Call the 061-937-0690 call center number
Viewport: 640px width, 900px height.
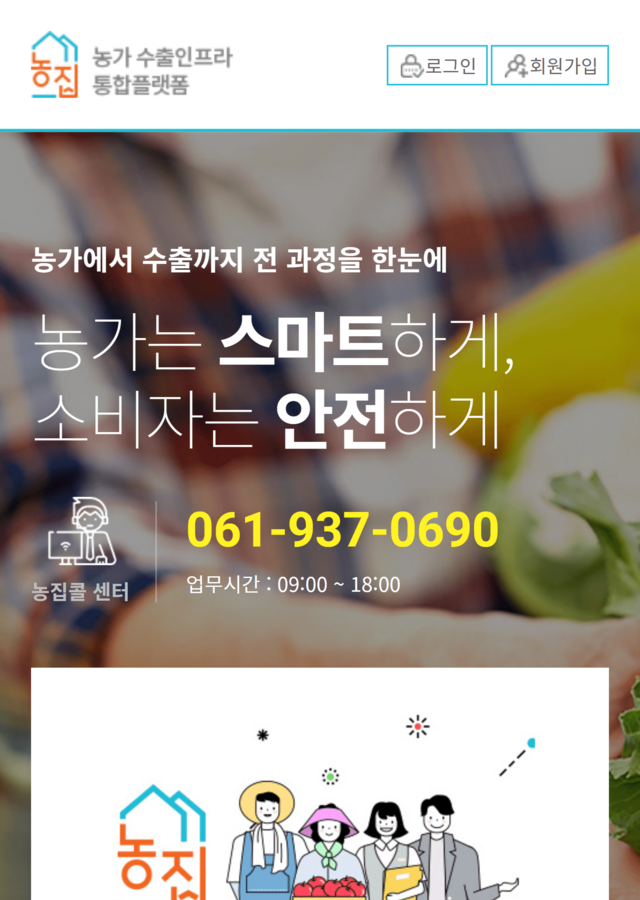[342, 530]
